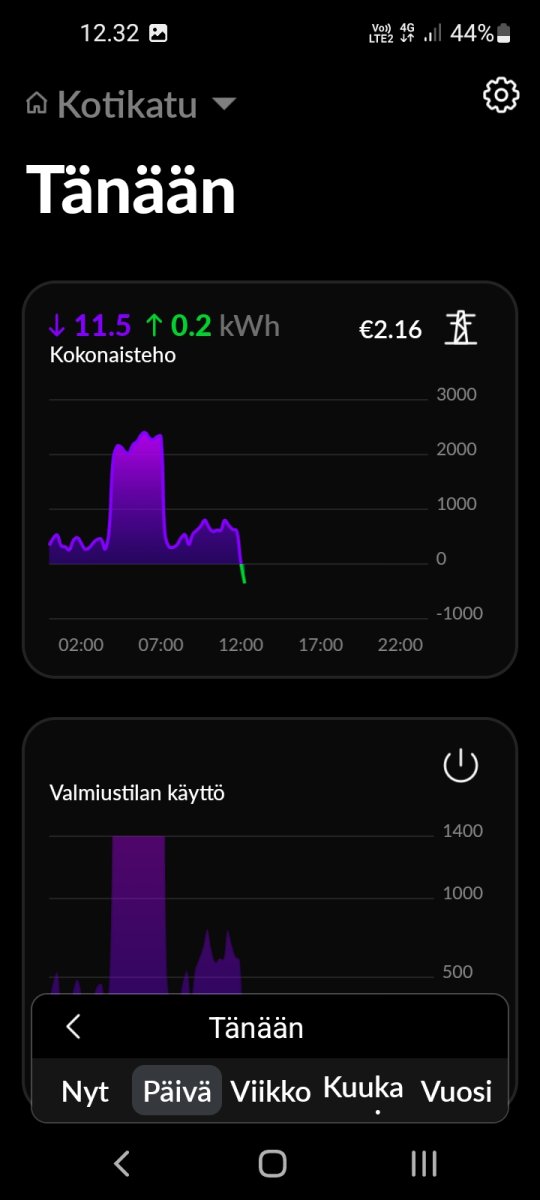Show the Kuukausi monthly view

(x=363, y=1091)
